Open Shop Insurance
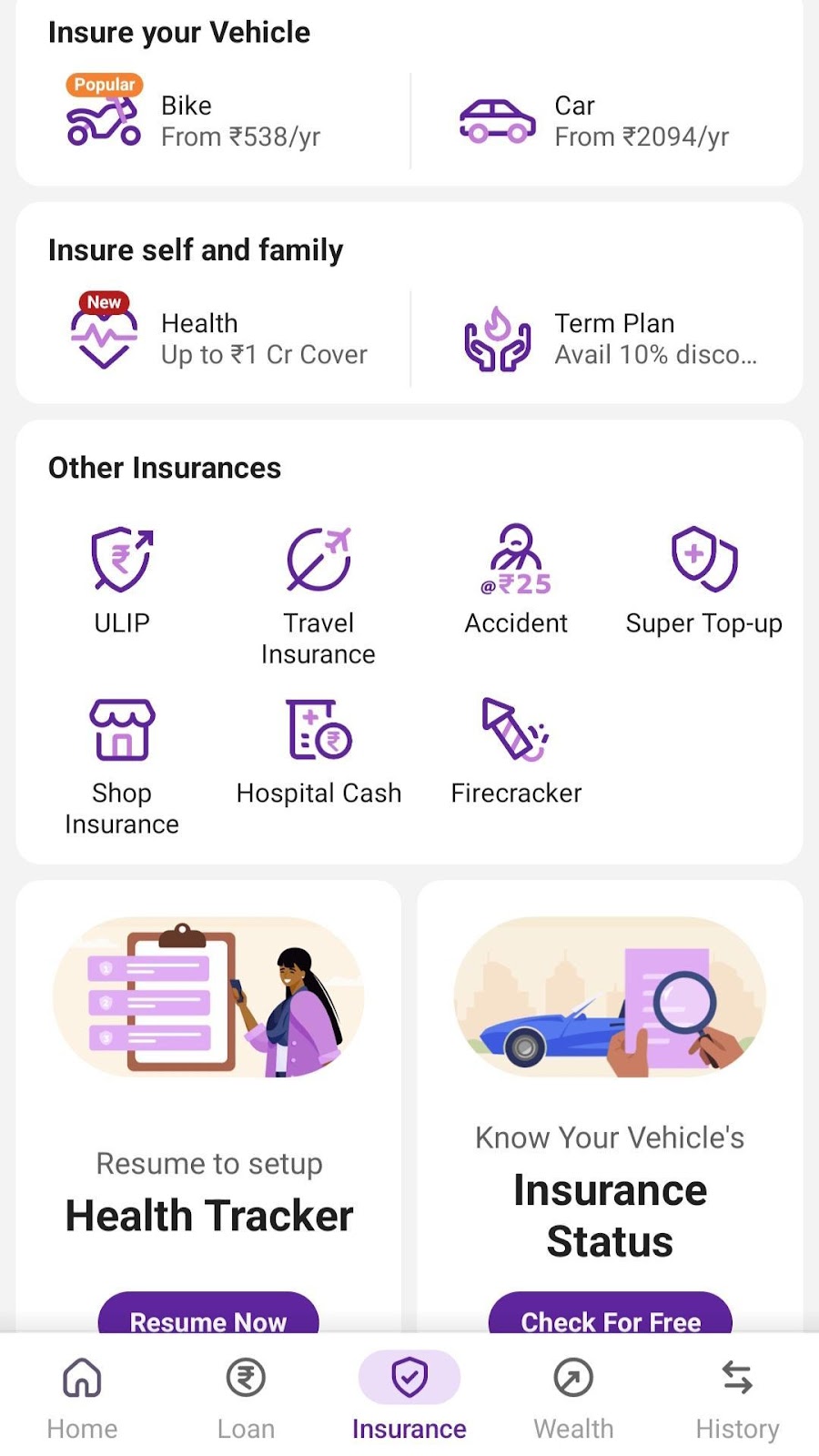This screenshot has width=819, height=1456. point(122,764)
